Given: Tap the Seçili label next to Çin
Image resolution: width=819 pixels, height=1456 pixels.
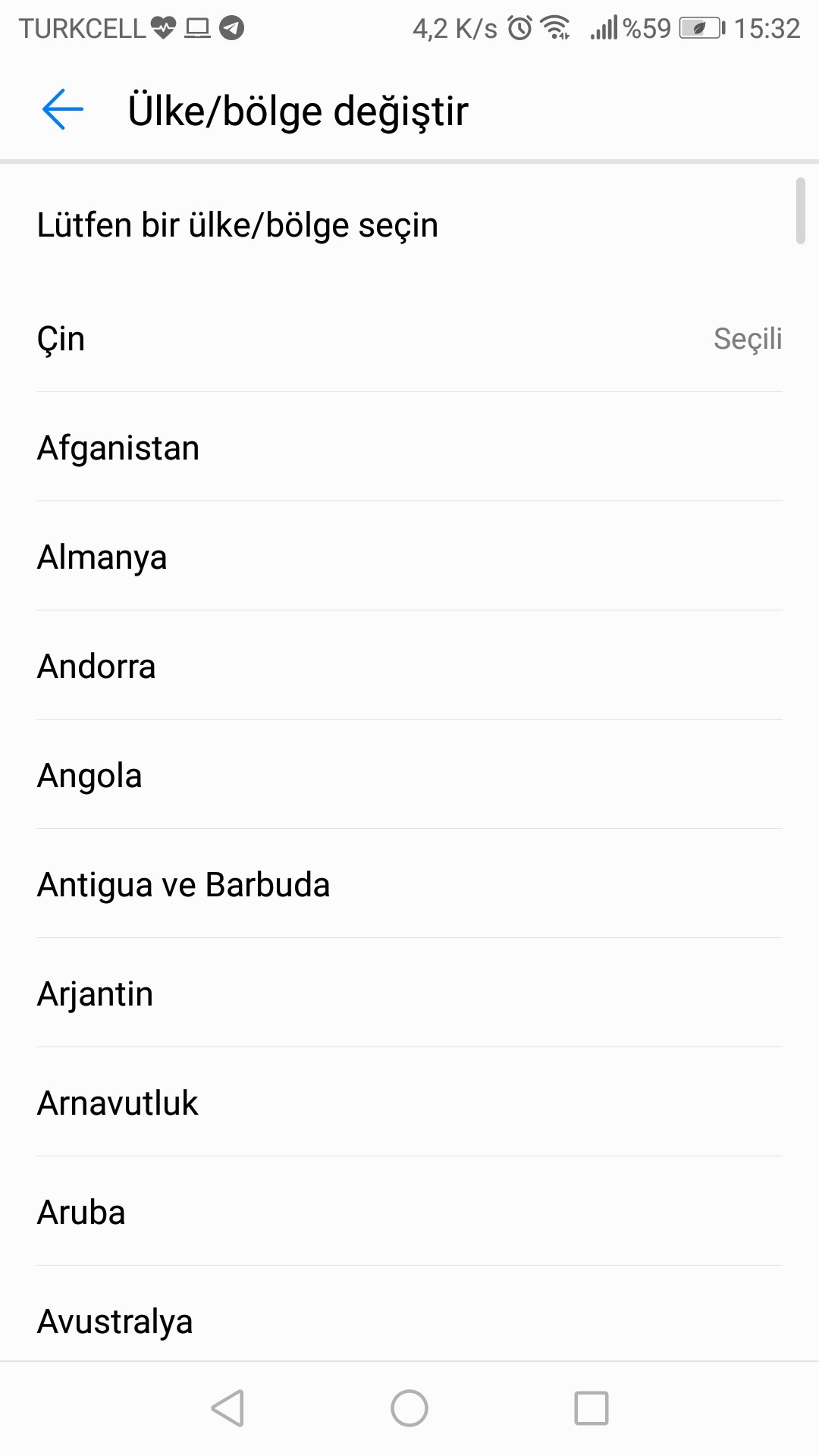Looking at the screenshot, I should (748, 339).
